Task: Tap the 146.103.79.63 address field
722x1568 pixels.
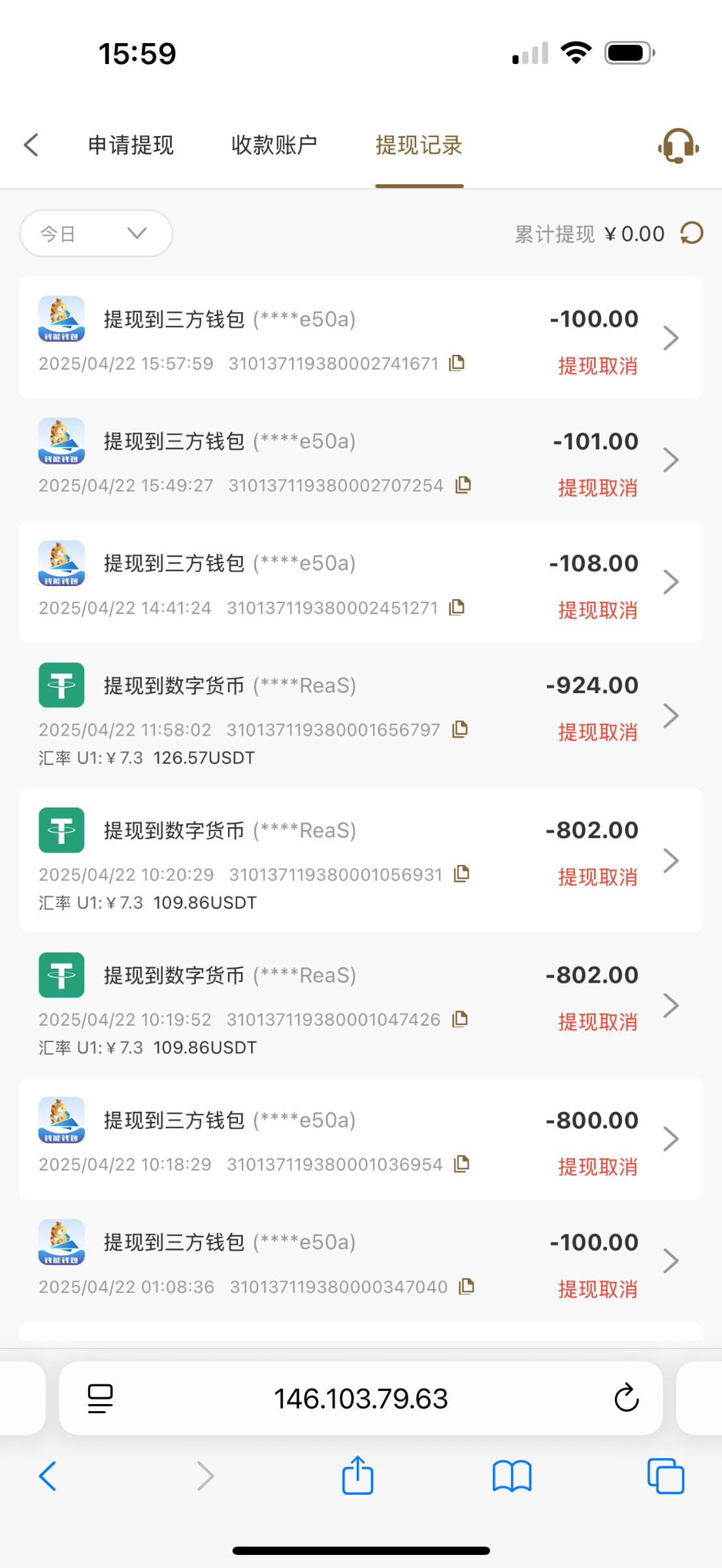Action: click(361, 1399)
